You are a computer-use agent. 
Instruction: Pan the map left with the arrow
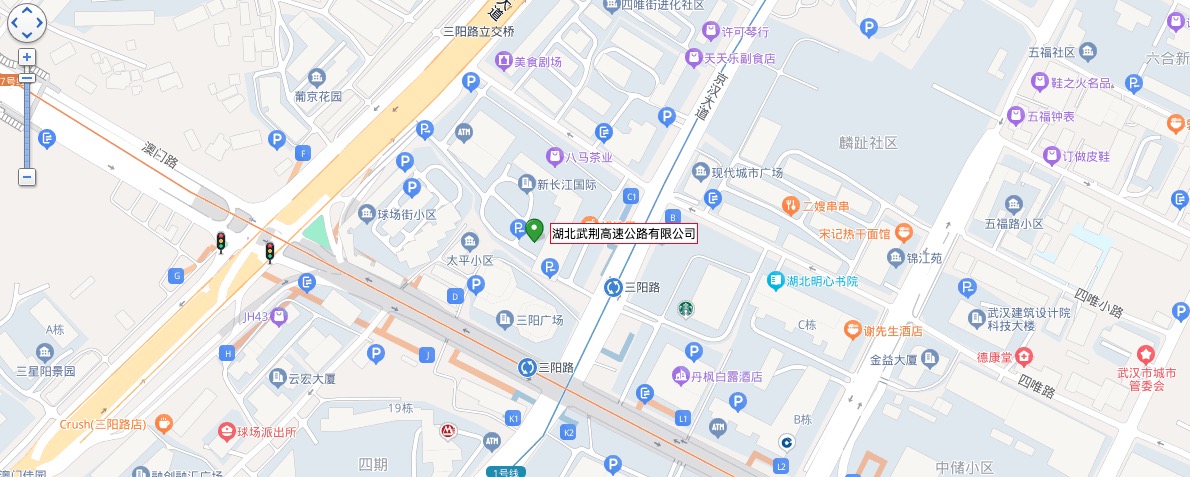(x=14, y=23)
